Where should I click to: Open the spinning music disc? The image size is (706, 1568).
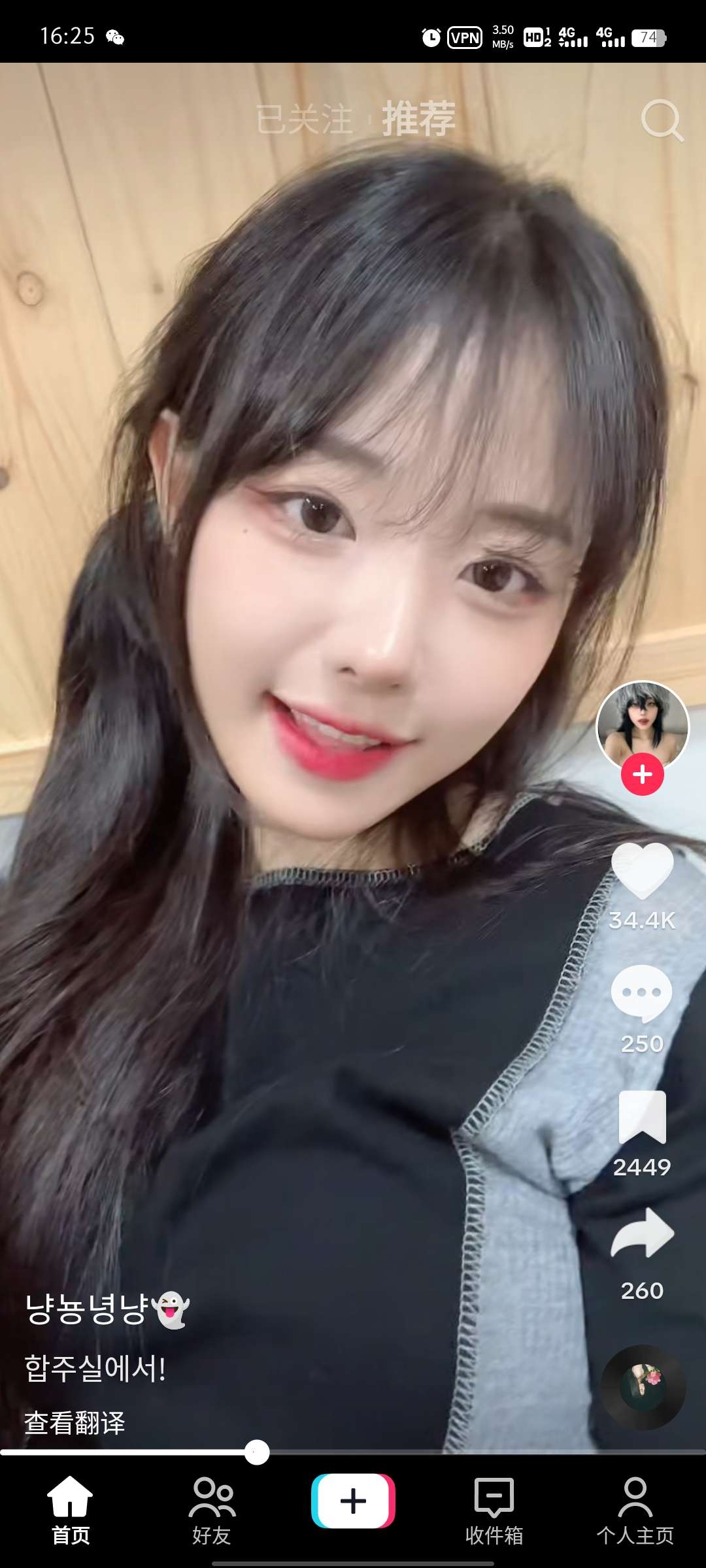pos(643,1387)
